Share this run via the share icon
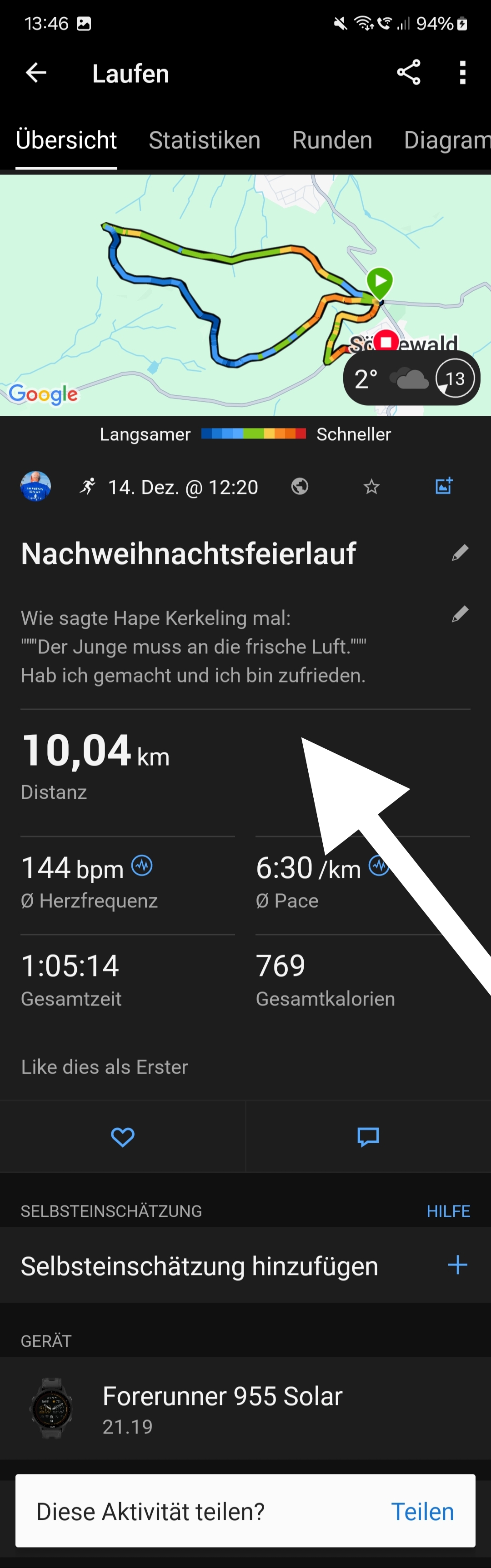 point(408,73)
